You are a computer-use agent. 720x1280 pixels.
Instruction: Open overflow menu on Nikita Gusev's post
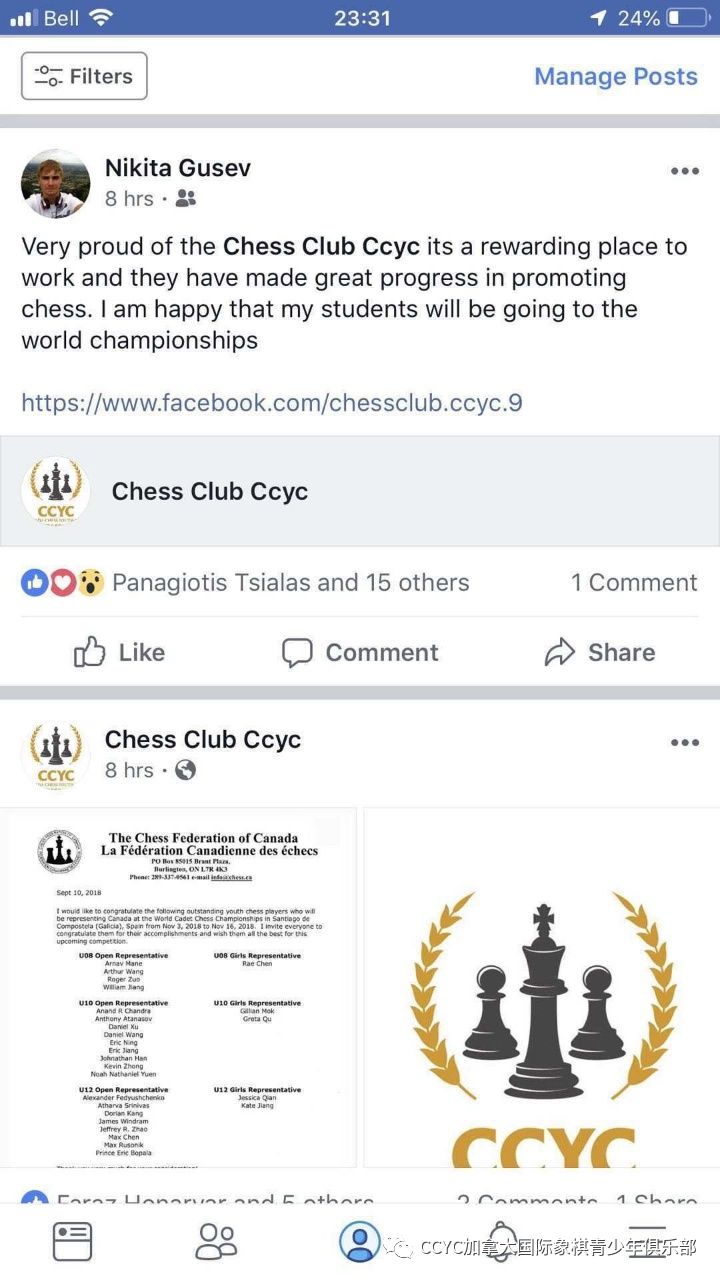(x=685, y=171)
